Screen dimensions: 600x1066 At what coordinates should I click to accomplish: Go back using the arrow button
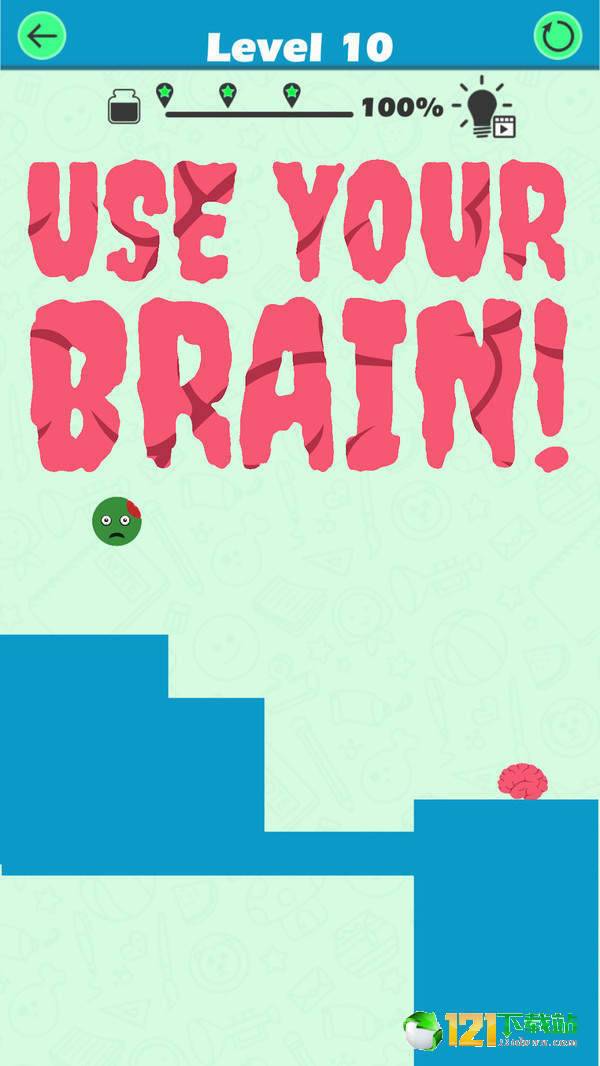coord(41,37)
